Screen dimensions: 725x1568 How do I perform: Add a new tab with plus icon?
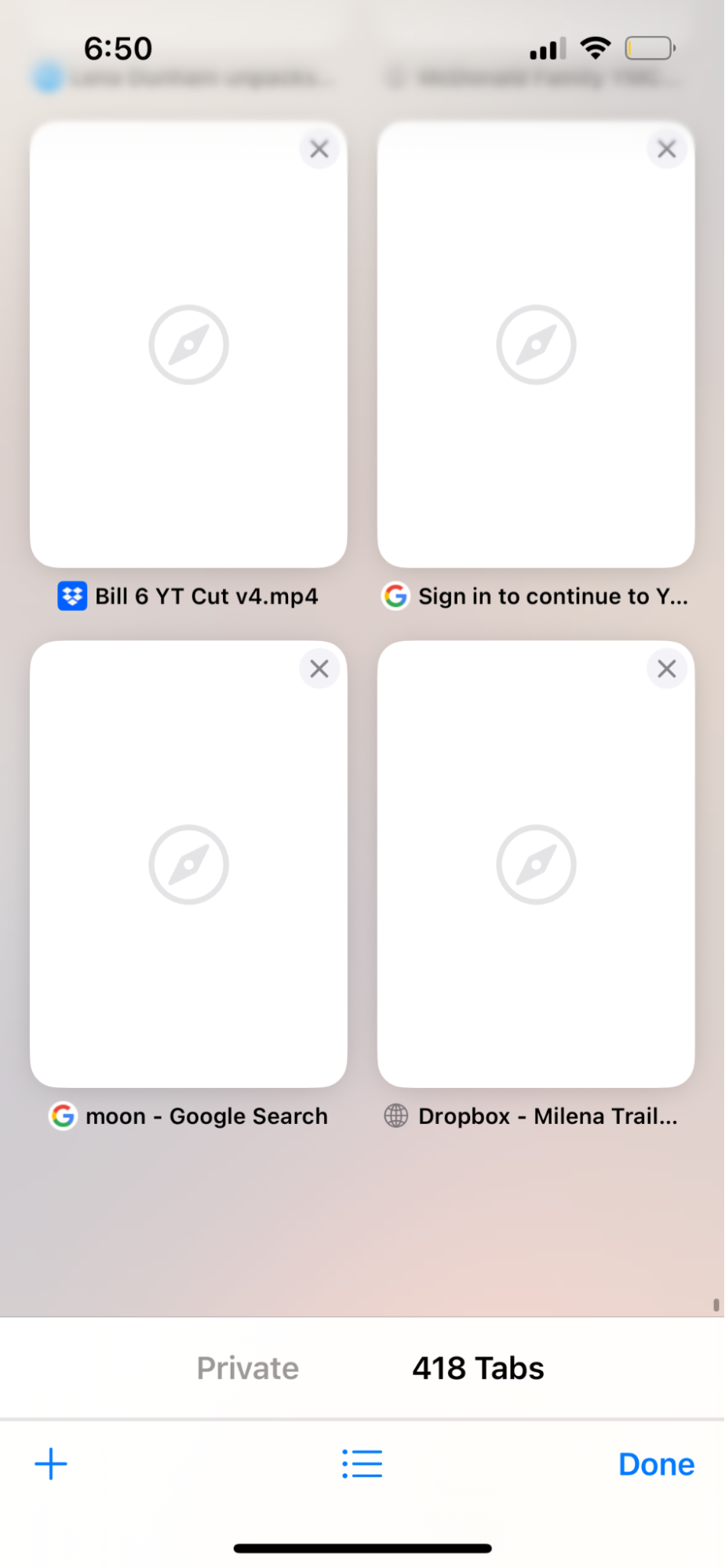51,1464
